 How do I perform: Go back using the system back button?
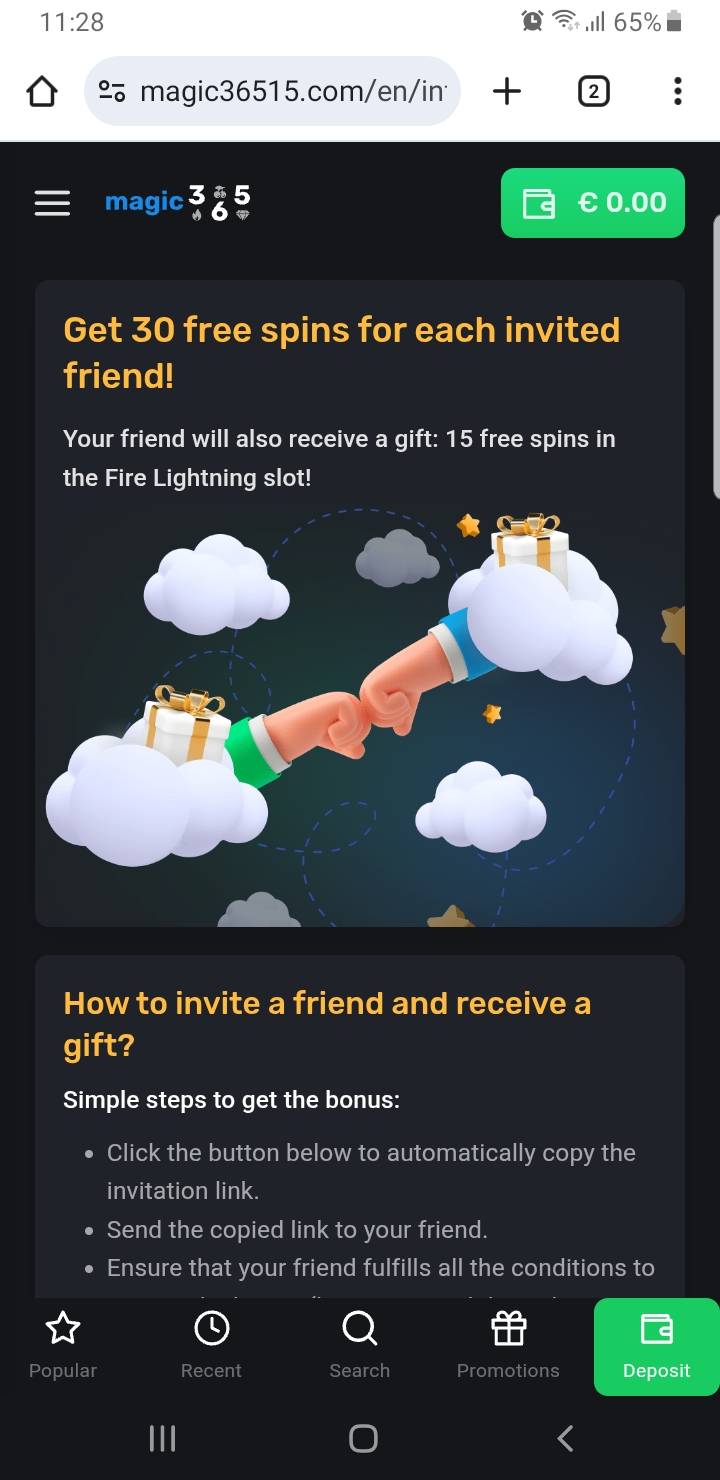(x=565, y=1438)
